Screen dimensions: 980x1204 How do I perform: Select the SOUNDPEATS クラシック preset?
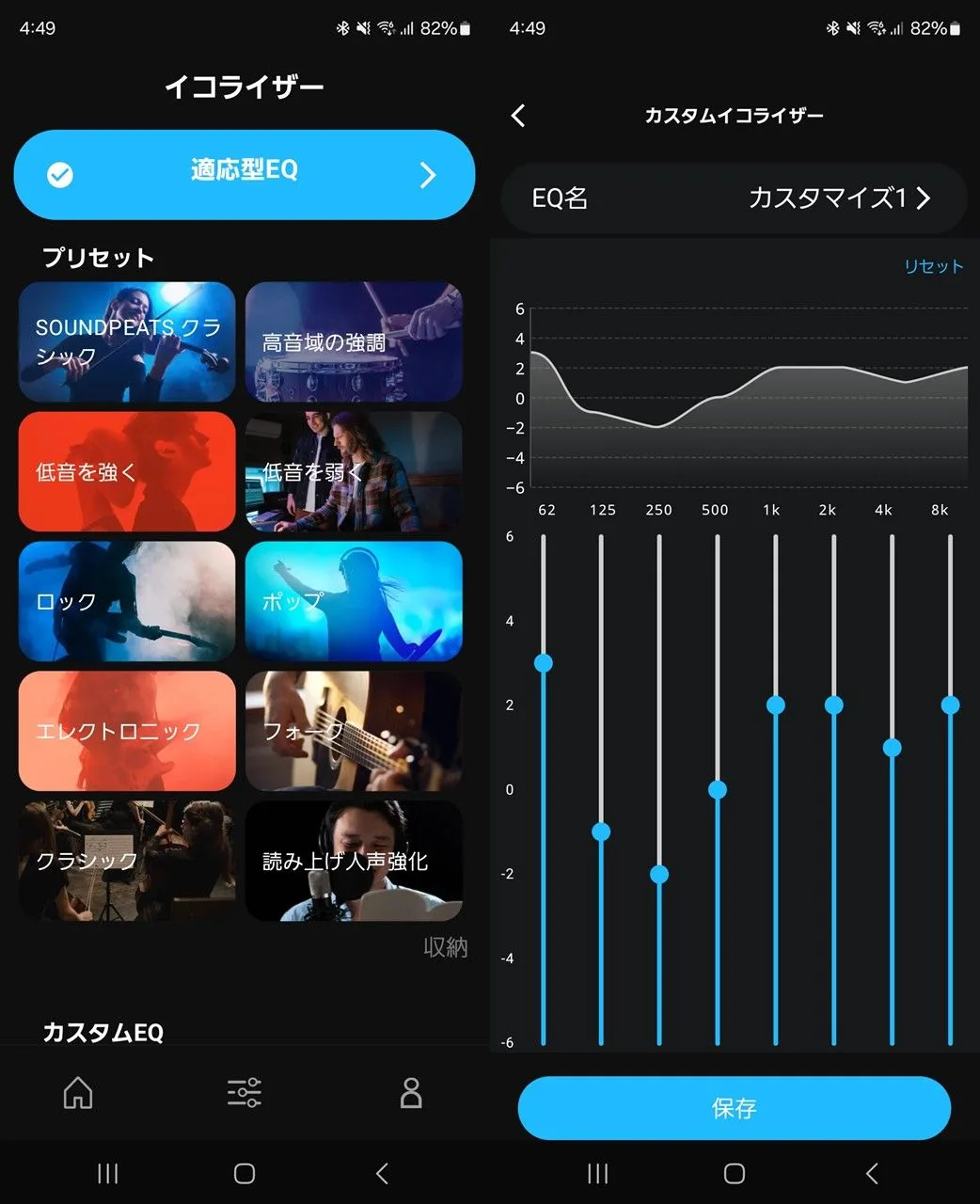[127, 341]
